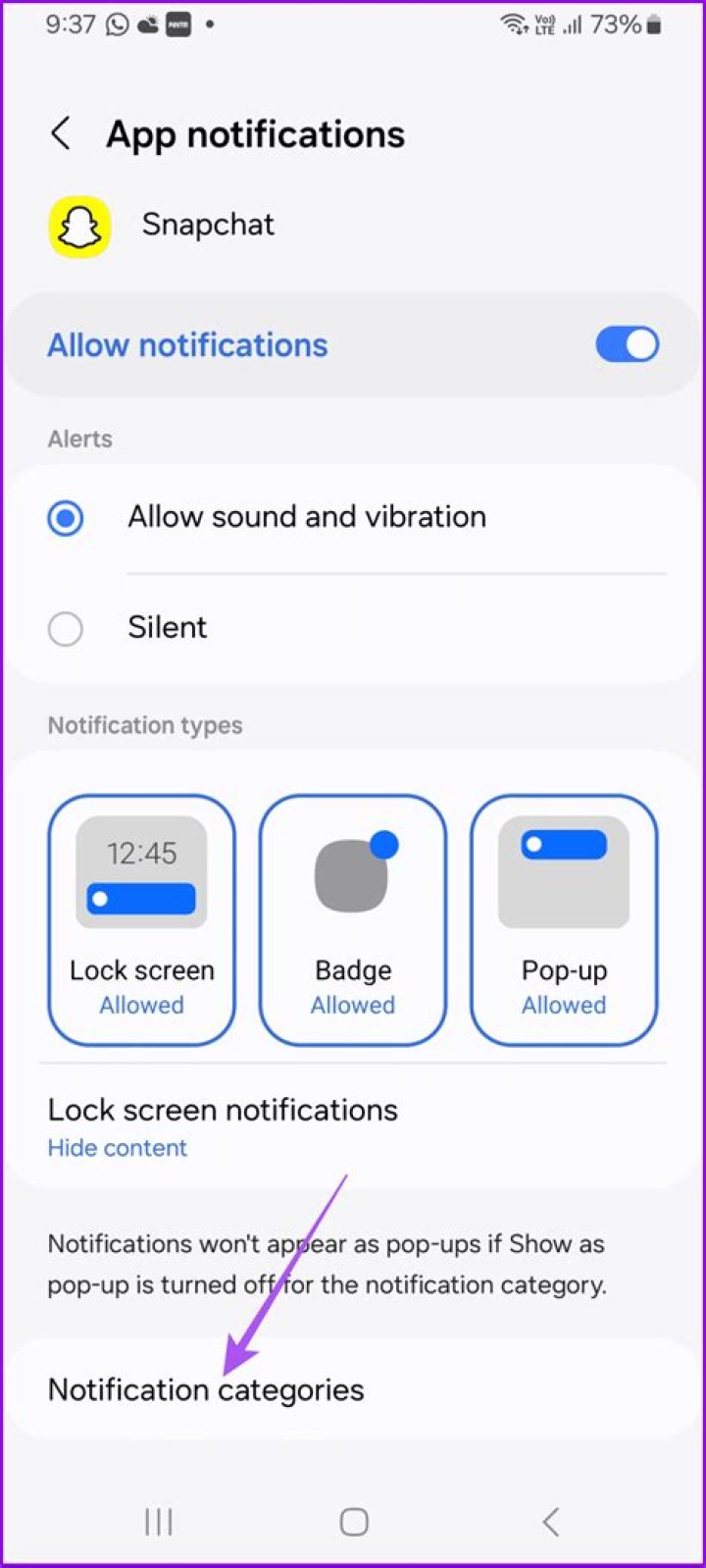The image size is (706, 1568).
Task: Toggle Lock screen notification type
Action: point(141,919)
